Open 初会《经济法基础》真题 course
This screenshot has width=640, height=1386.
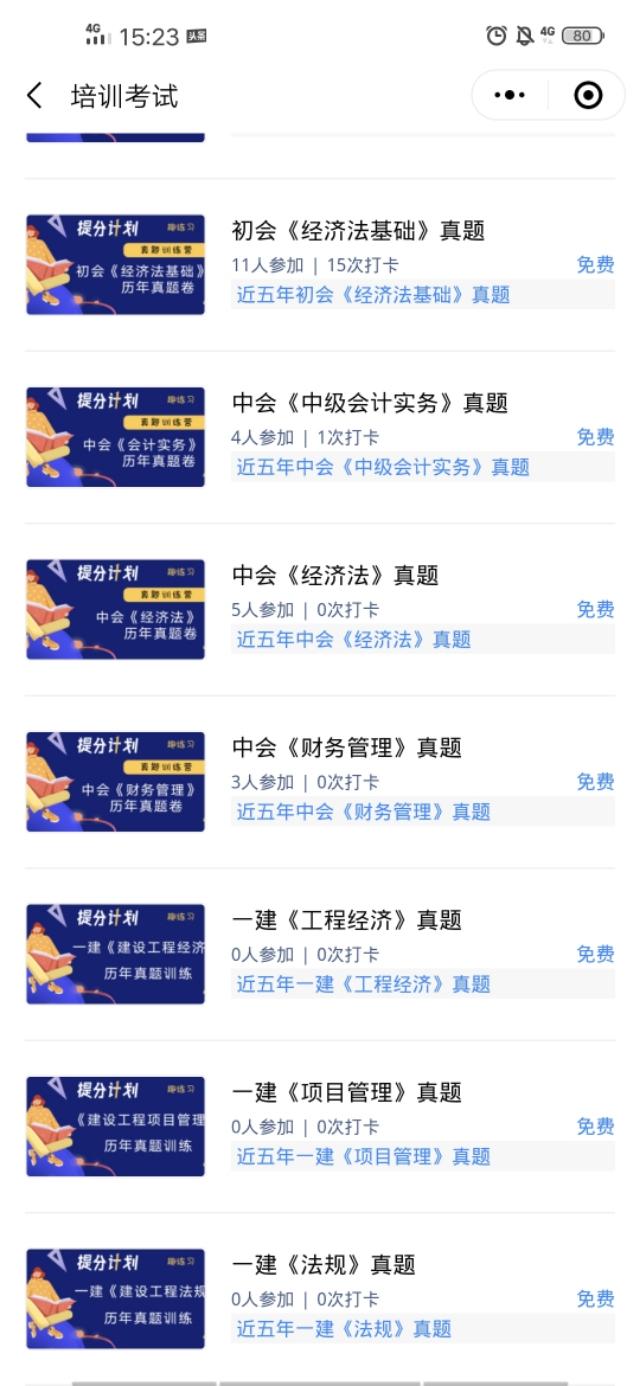pos(320,265)
